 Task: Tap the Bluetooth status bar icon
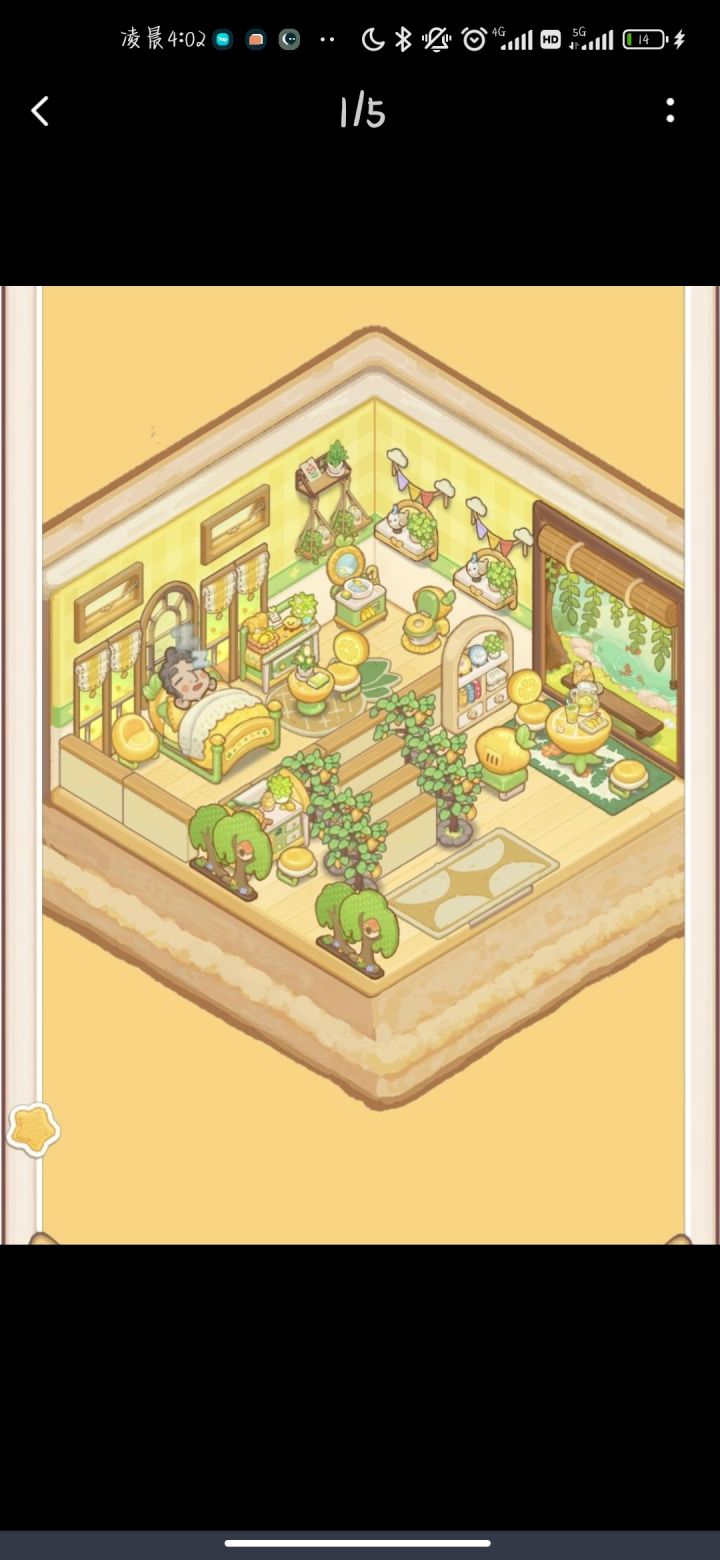pyautogui.click(x=403, y=38)
